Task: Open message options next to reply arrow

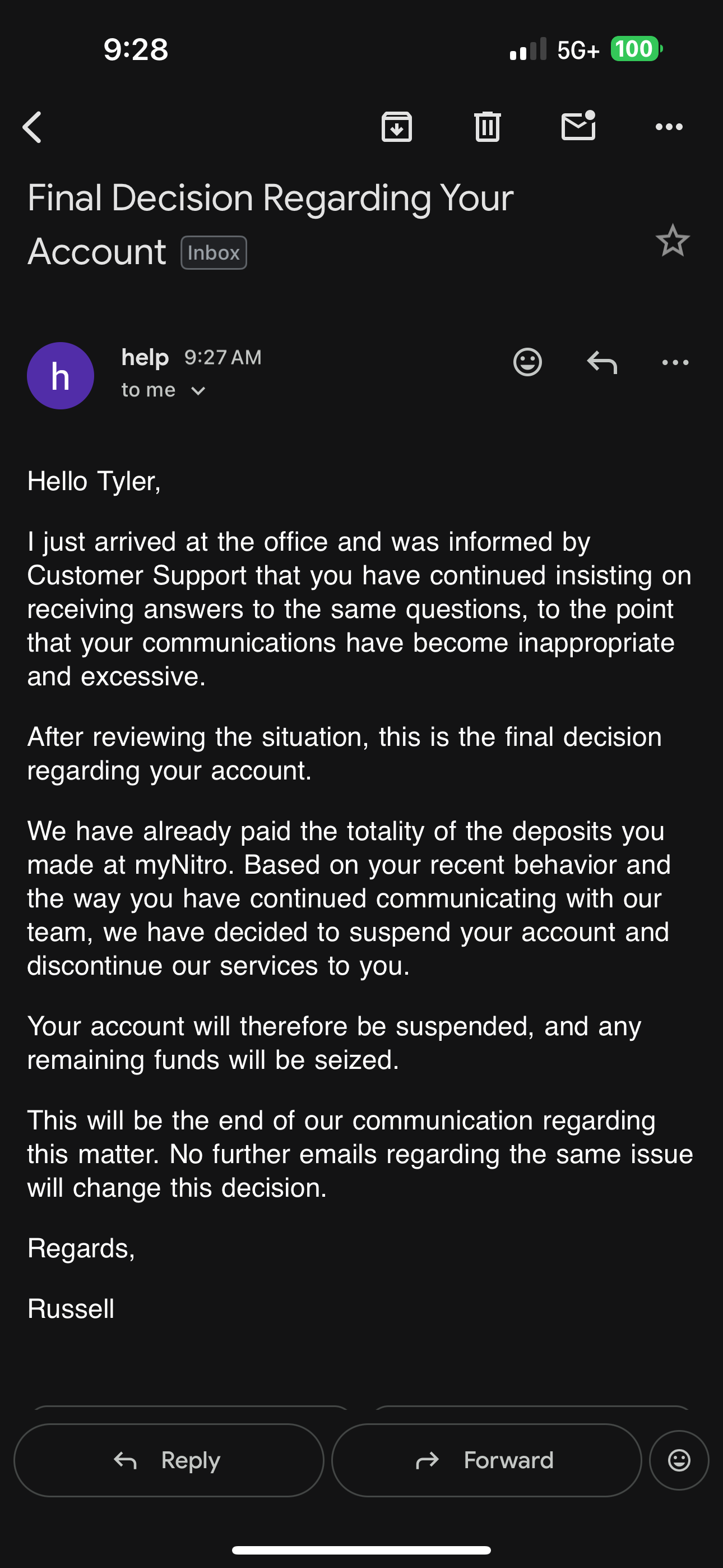Action: pos(675,362)
